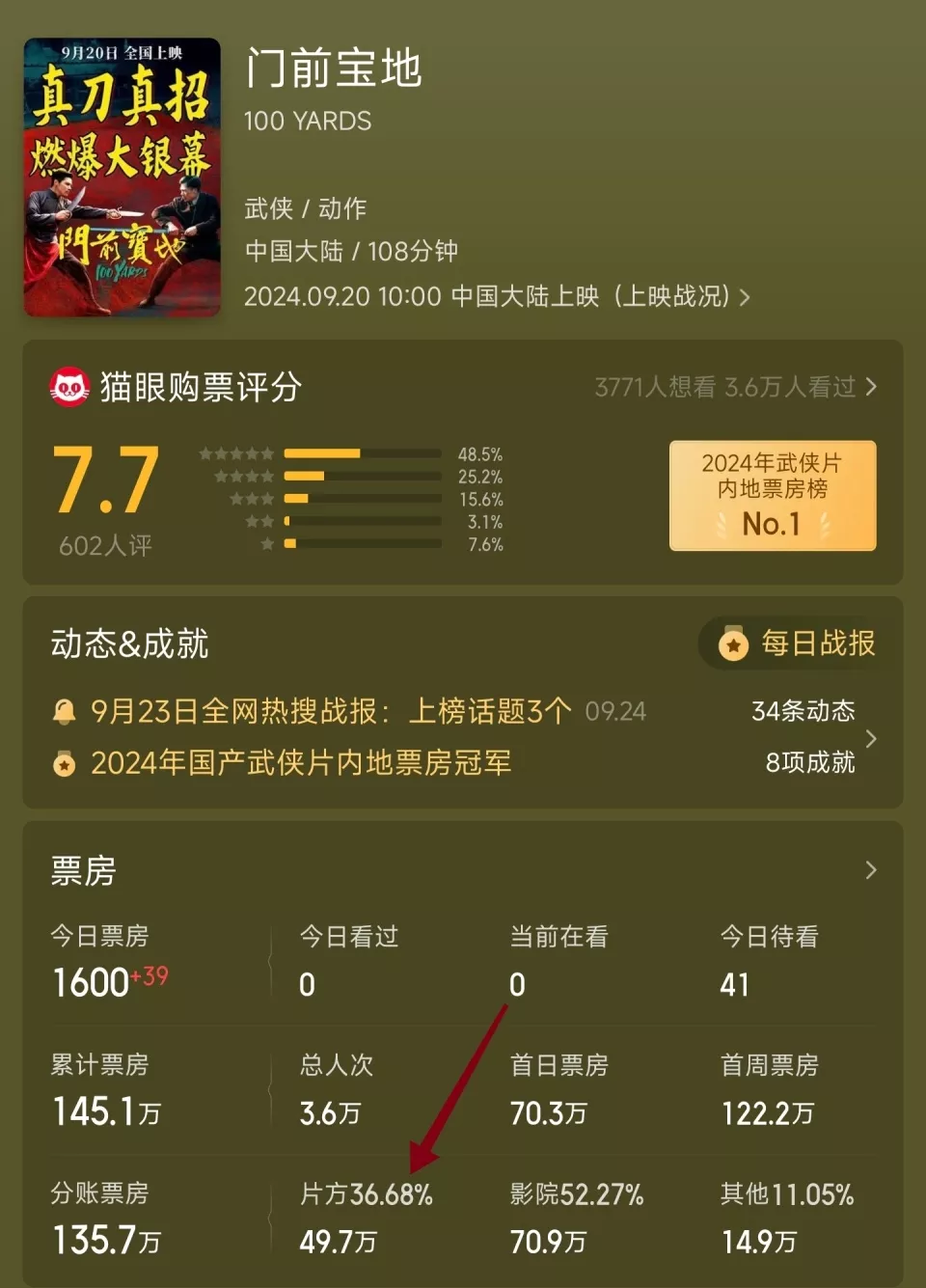This screenshot has height=1288, width=926.
Task: Expand the 票房 box office section
Action: pos(870,870)
